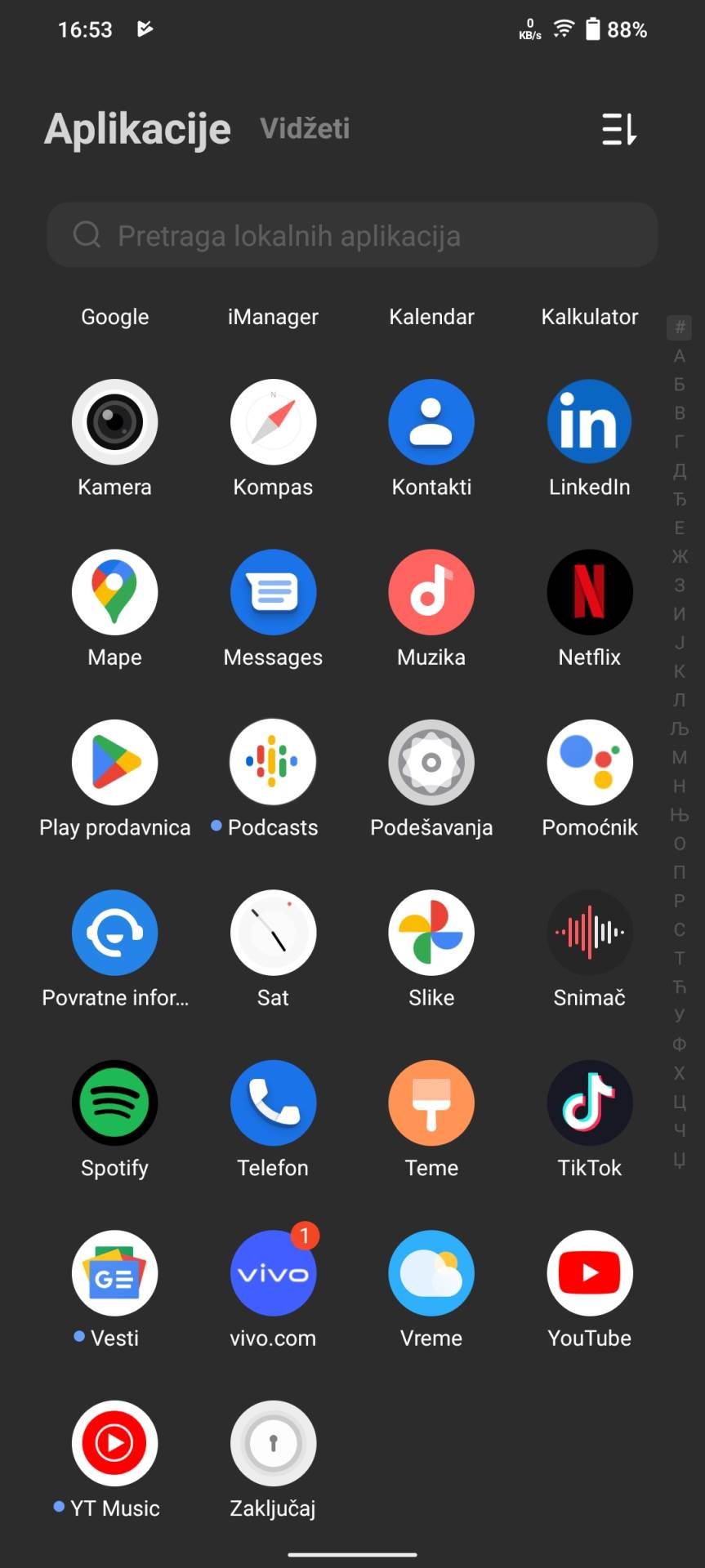Tap the search apps field
Viewport: 705px width, 1568px height.
(x=352, y=235)
